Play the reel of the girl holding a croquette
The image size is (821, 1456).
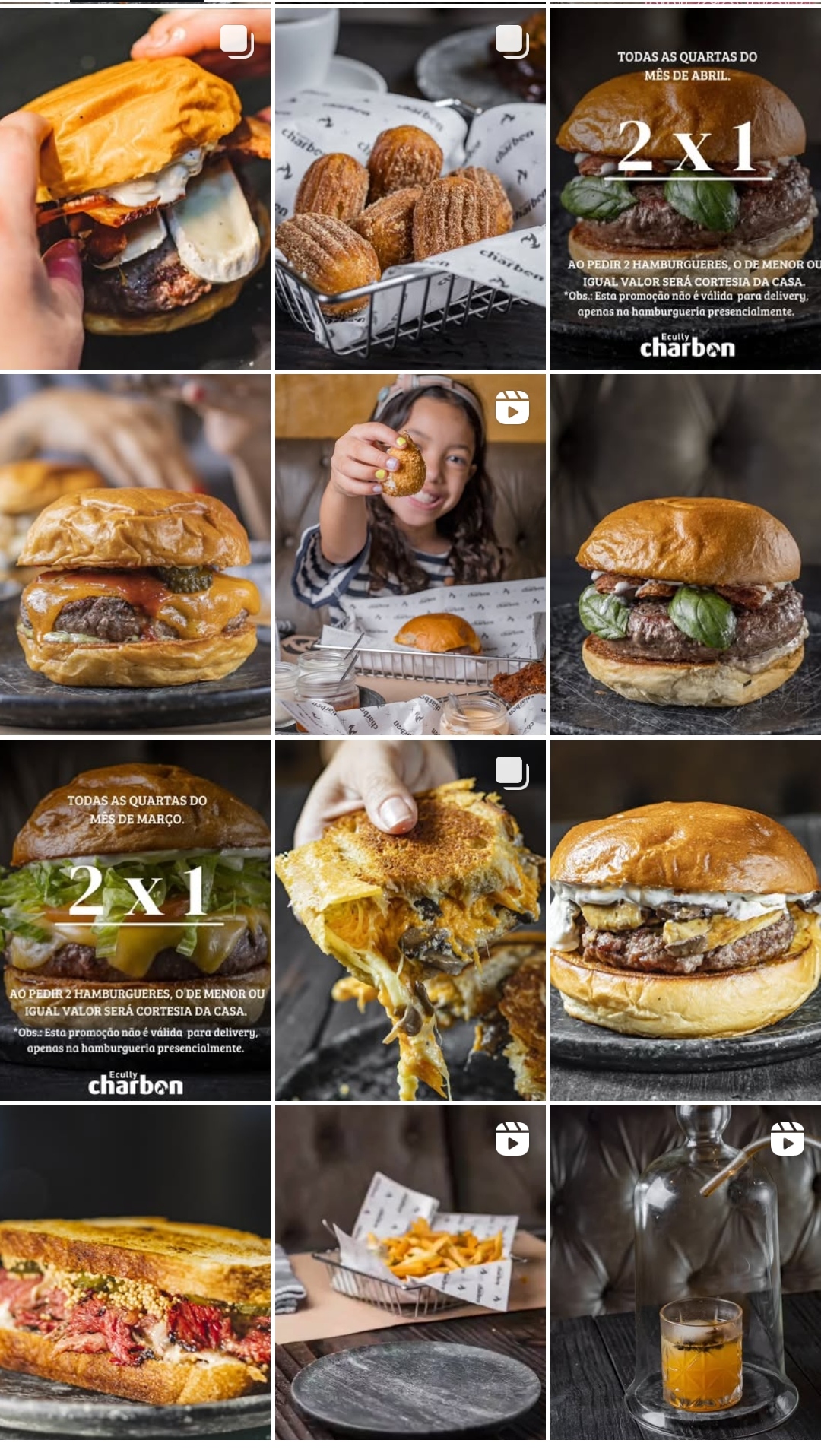(x=410, y=554)
